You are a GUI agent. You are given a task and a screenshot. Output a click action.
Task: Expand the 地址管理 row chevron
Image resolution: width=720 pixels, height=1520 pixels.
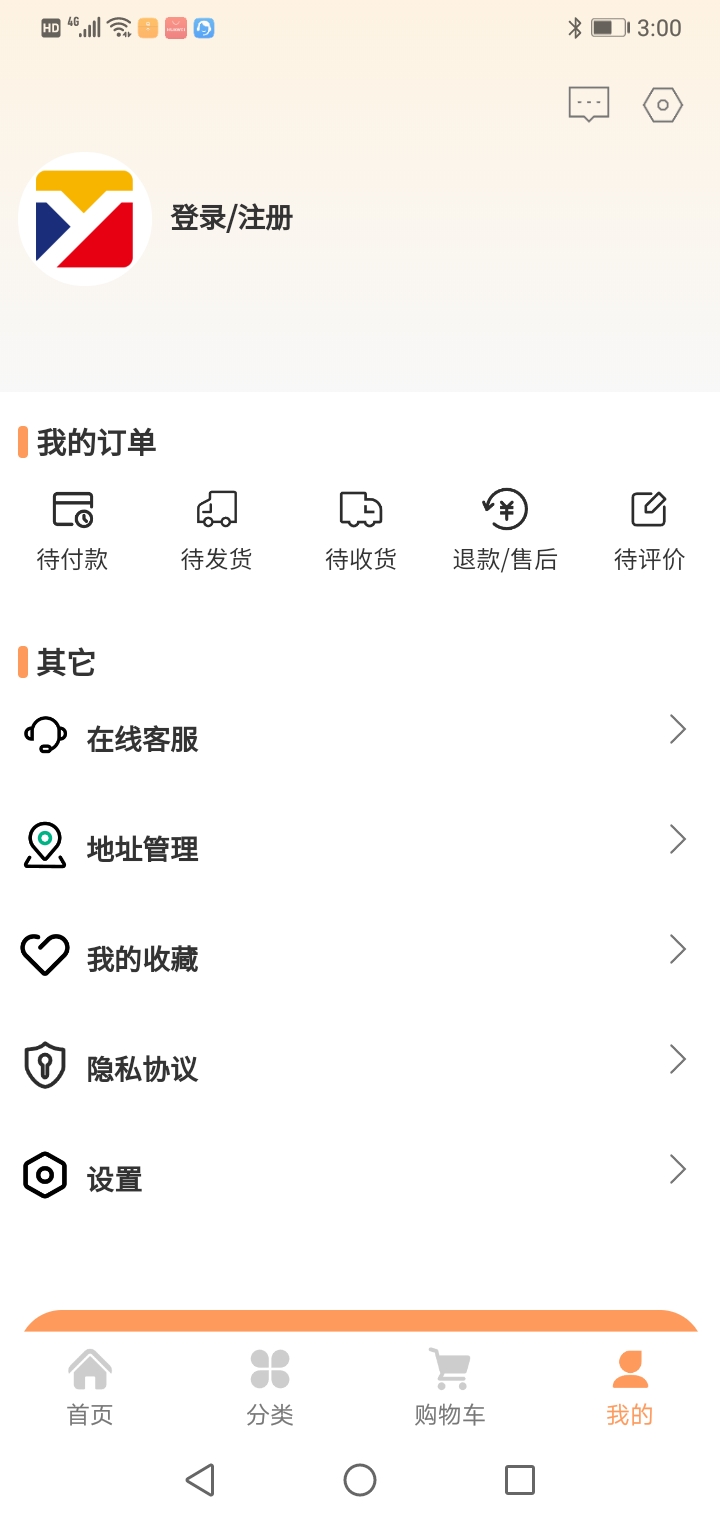click(678, 840)
